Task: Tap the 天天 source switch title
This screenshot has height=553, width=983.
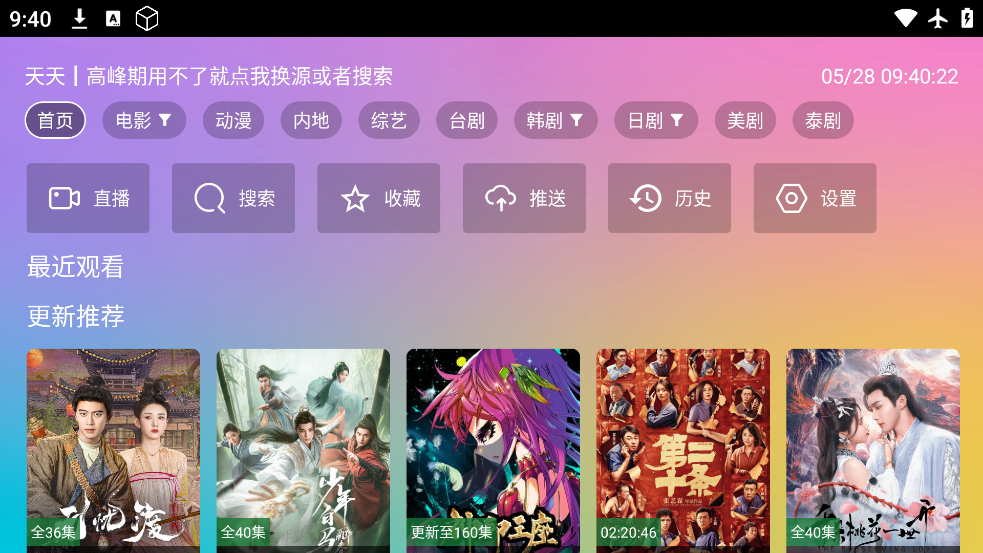Action: (x=208, y=77)
